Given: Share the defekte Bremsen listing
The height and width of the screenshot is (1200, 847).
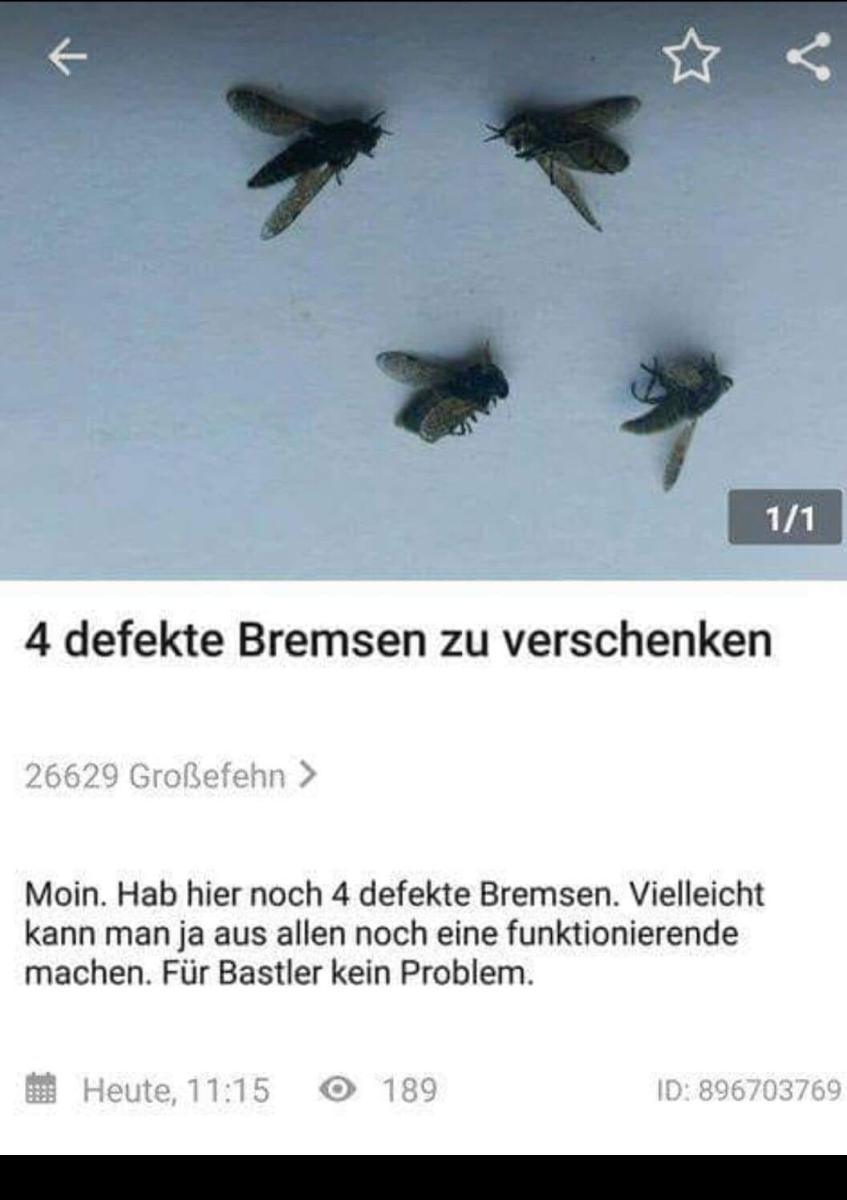Looking at the screenshot, I should coord(808,57).
